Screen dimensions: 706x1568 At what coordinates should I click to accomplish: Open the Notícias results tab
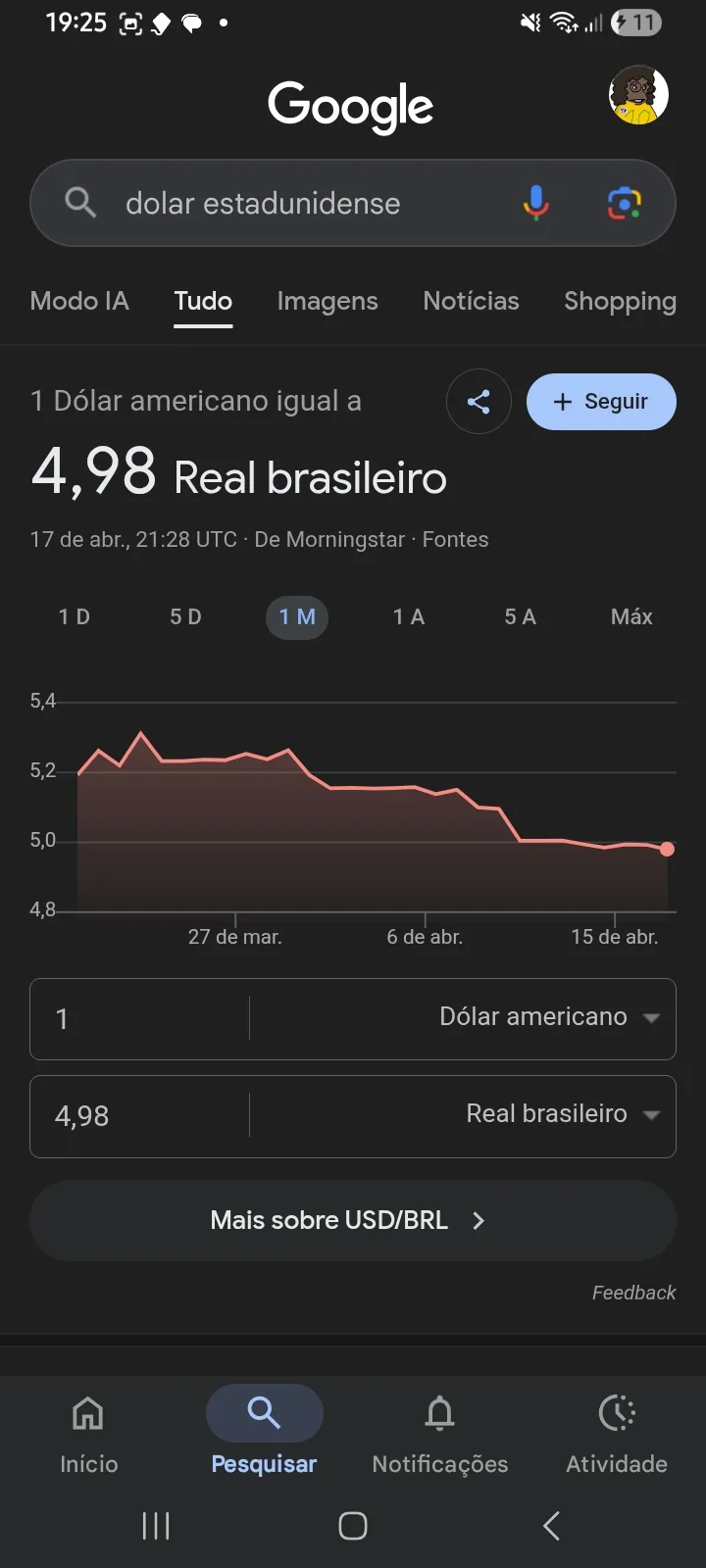pos(471,301)
